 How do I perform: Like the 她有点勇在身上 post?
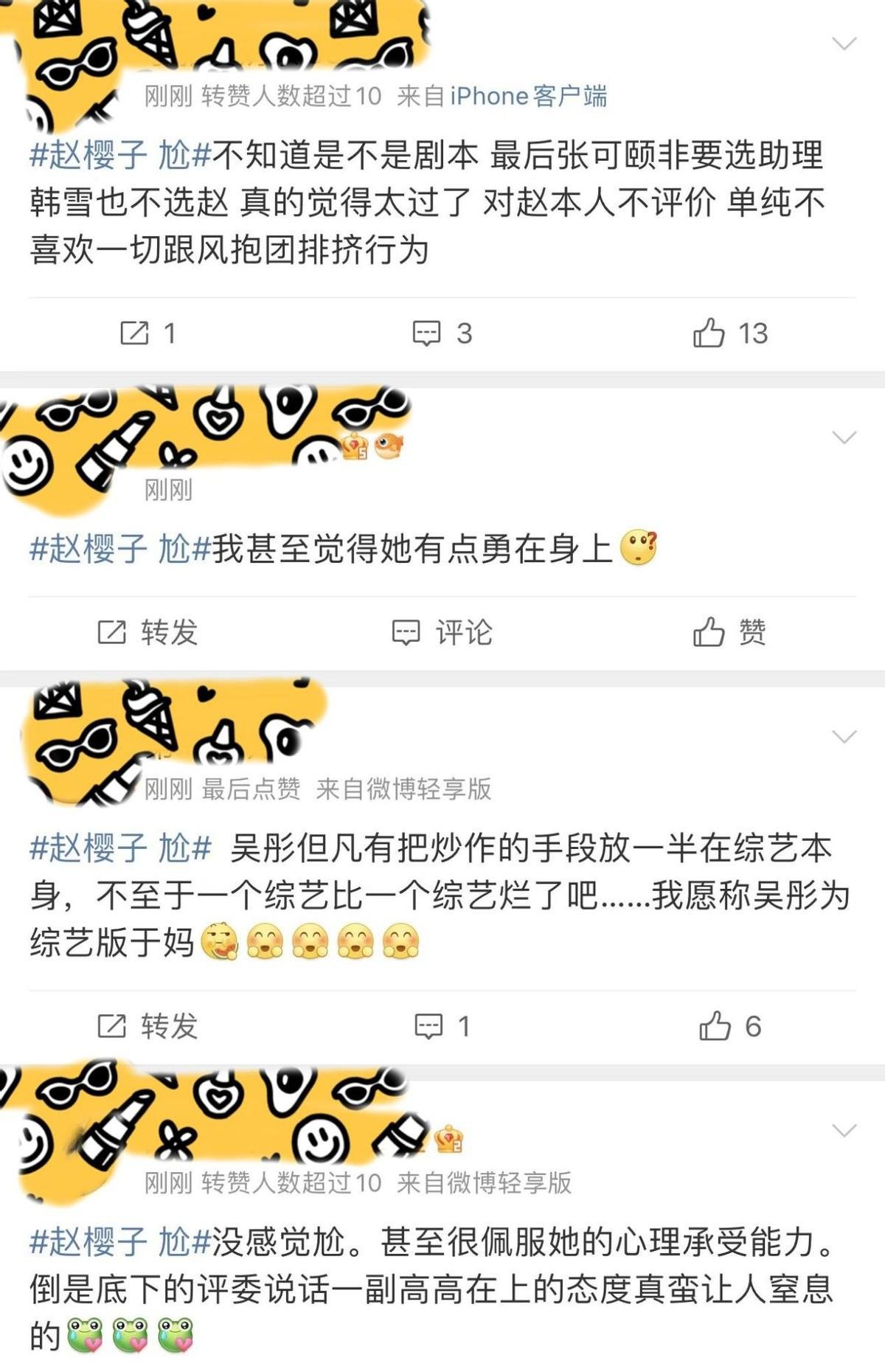(x=730, y=632)
